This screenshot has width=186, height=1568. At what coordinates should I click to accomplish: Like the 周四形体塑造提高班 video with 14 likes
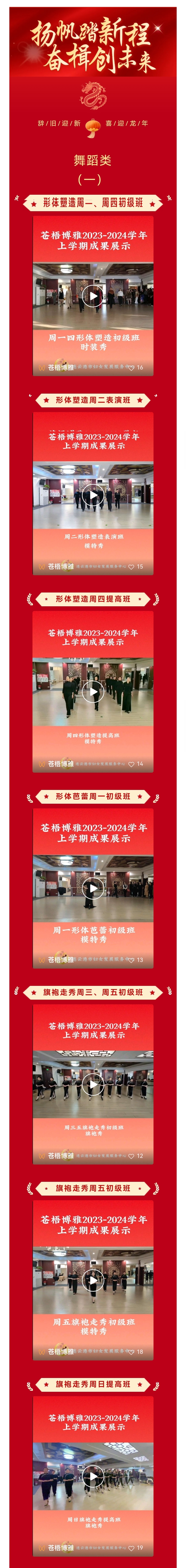131,764
